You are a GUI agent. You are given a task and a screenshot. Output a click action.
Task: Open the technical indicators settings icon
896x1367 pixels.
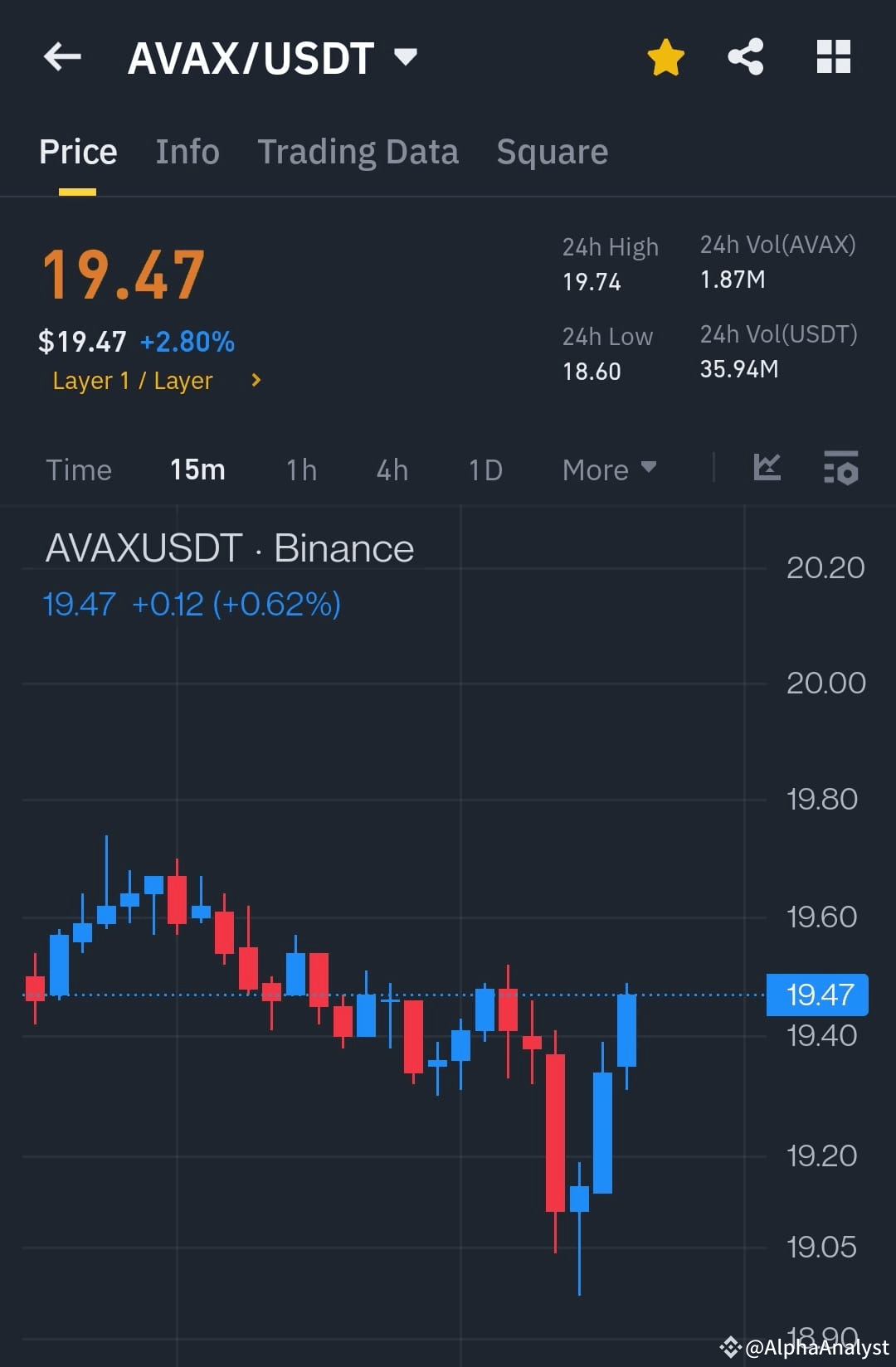click(840, 469)
